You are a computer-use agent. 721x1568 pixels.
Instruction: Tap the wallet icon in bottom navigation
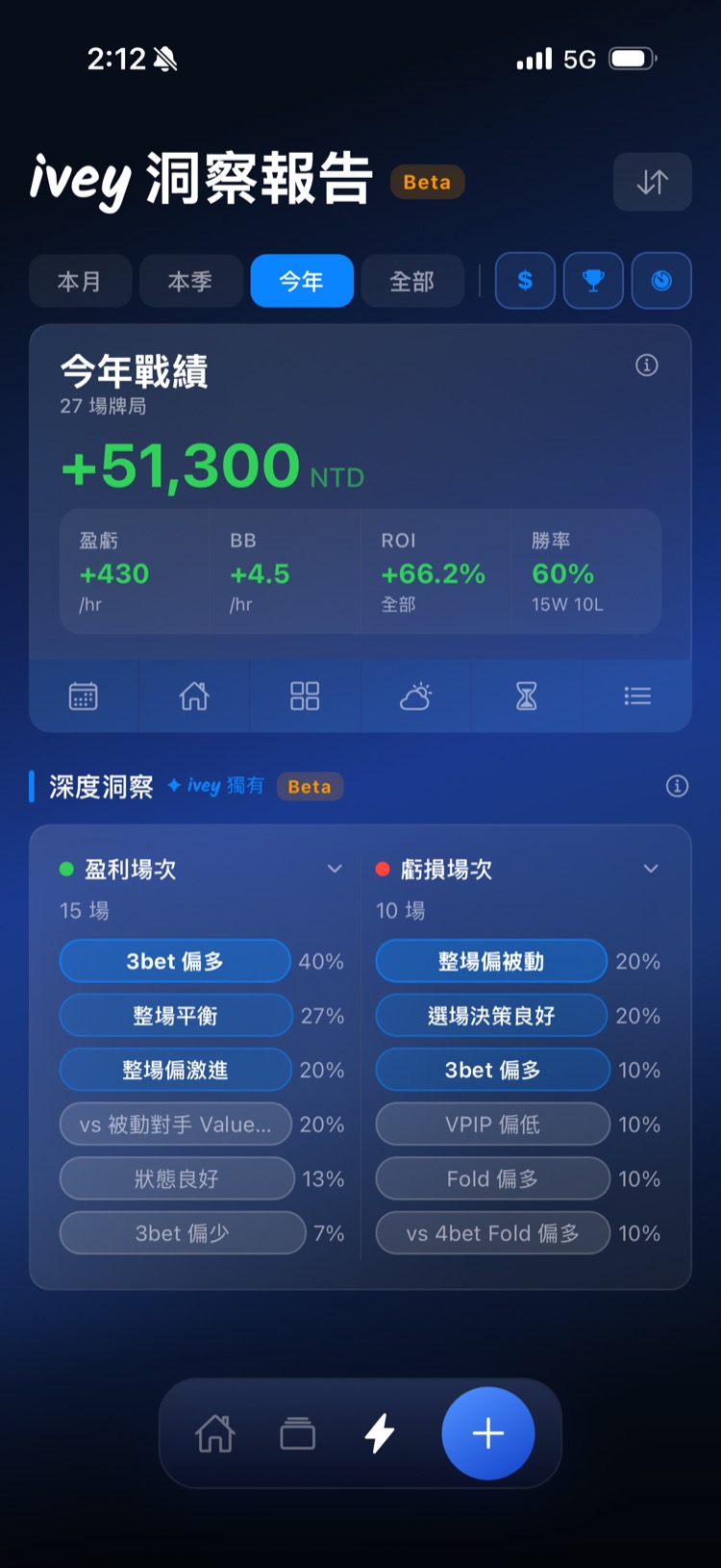296,1432
